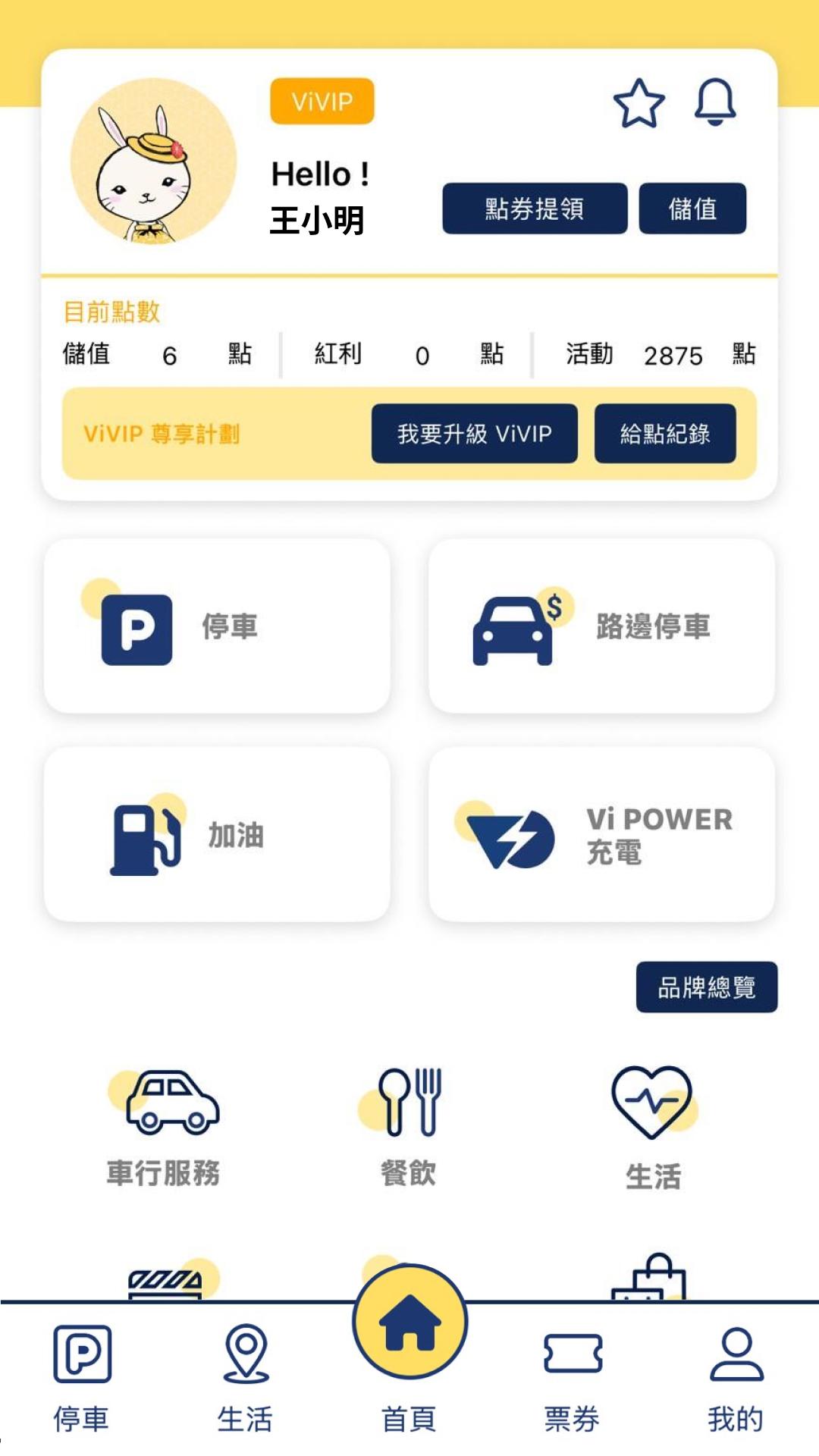Tap the 品牌總覽 button
819x1456 pixels.
click(x=706, y=987)
